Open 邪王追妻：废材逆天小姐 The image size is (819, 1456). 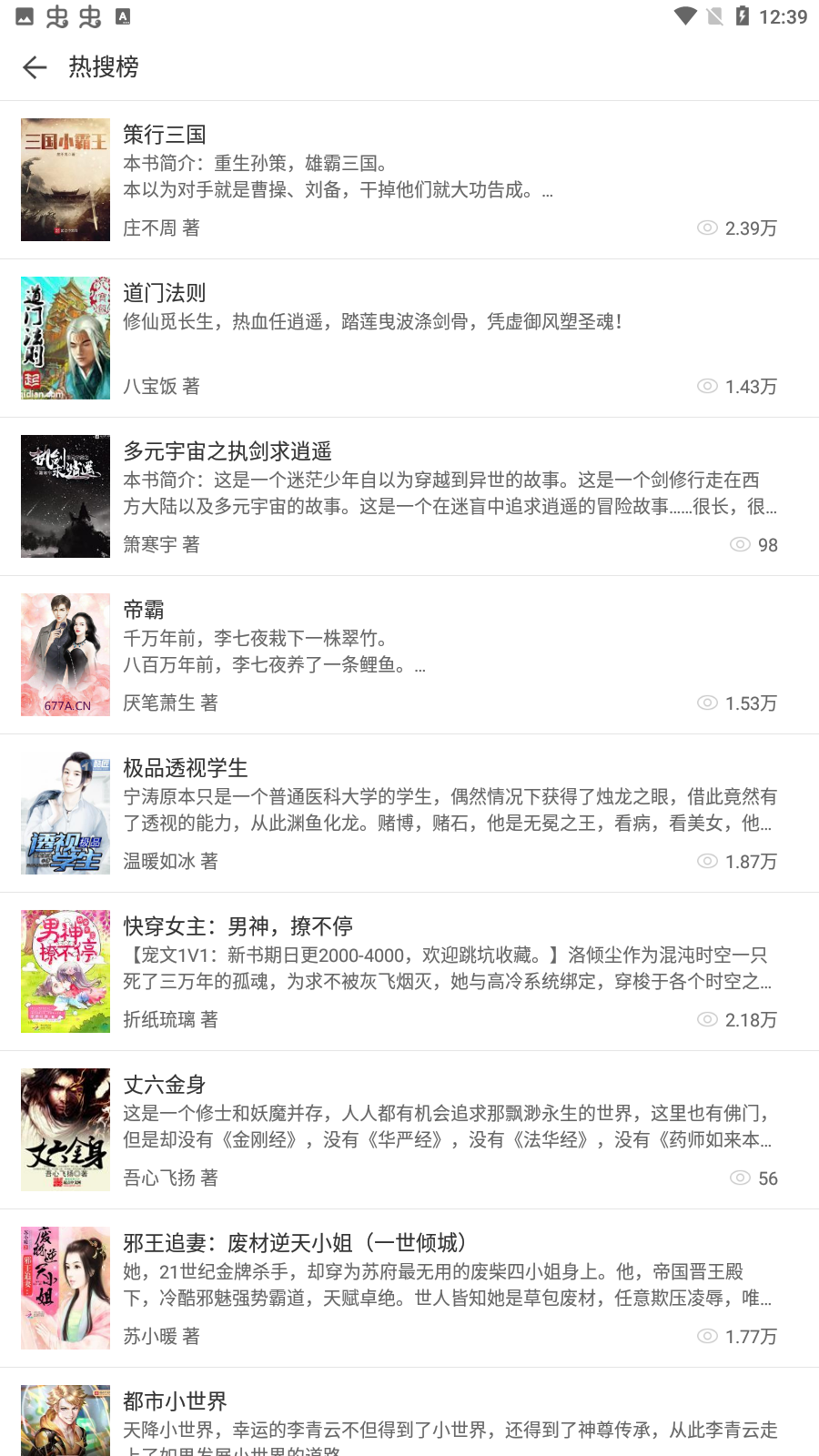pos(409,1289)
